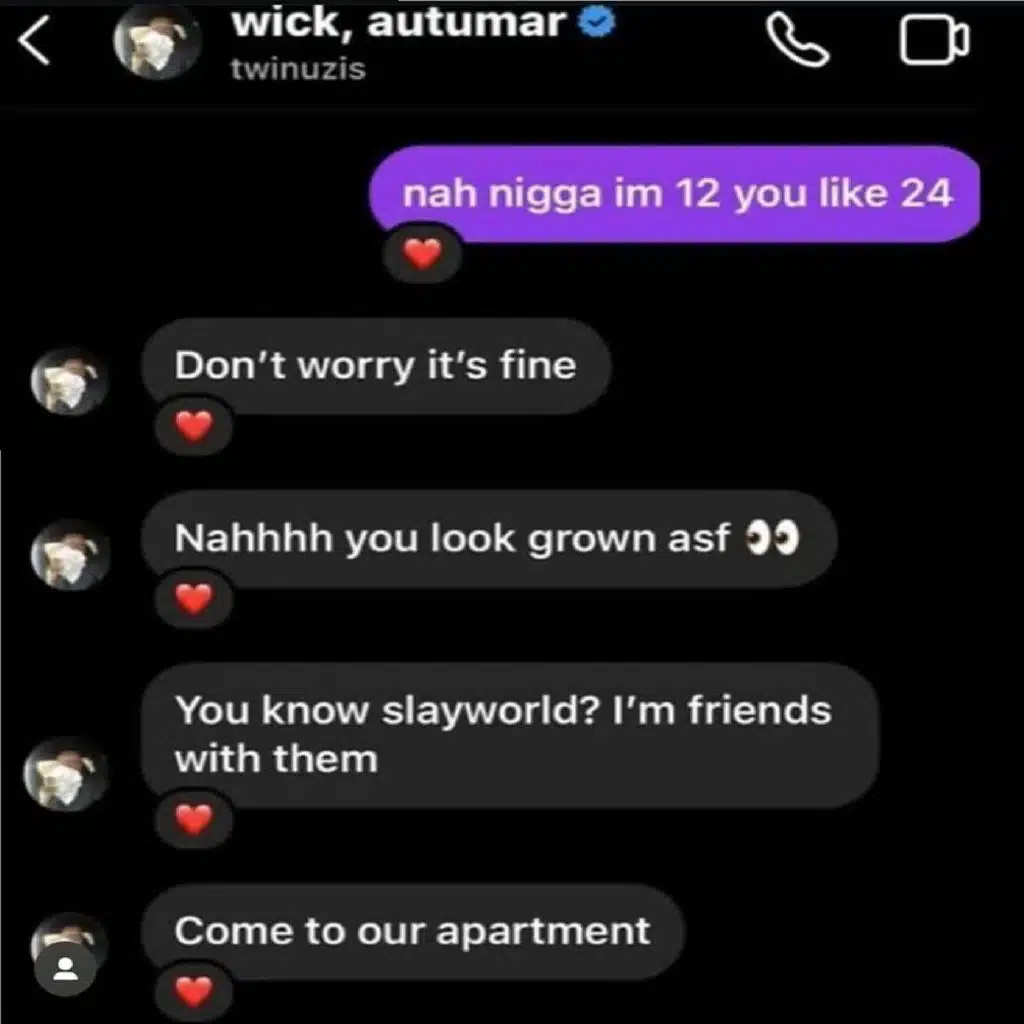Open the heart reaction under the slayworld message
The width and height of the screenshot is (1024, 1024).
coord(194,820)
